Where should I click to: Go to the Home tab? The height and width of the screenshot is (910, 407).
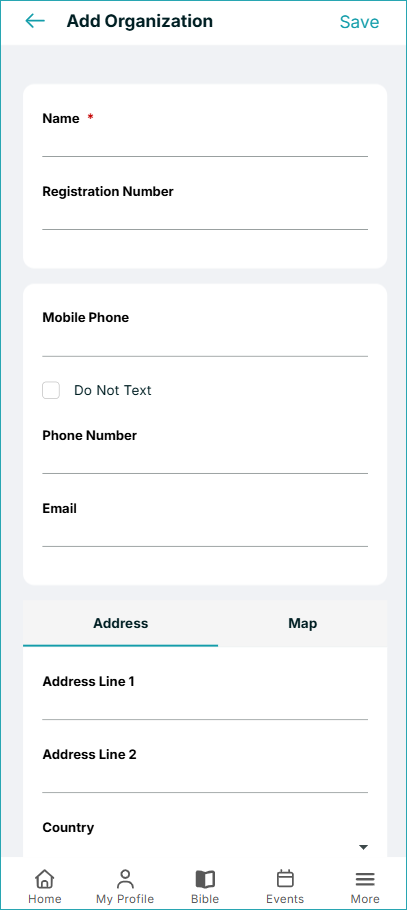45,887
